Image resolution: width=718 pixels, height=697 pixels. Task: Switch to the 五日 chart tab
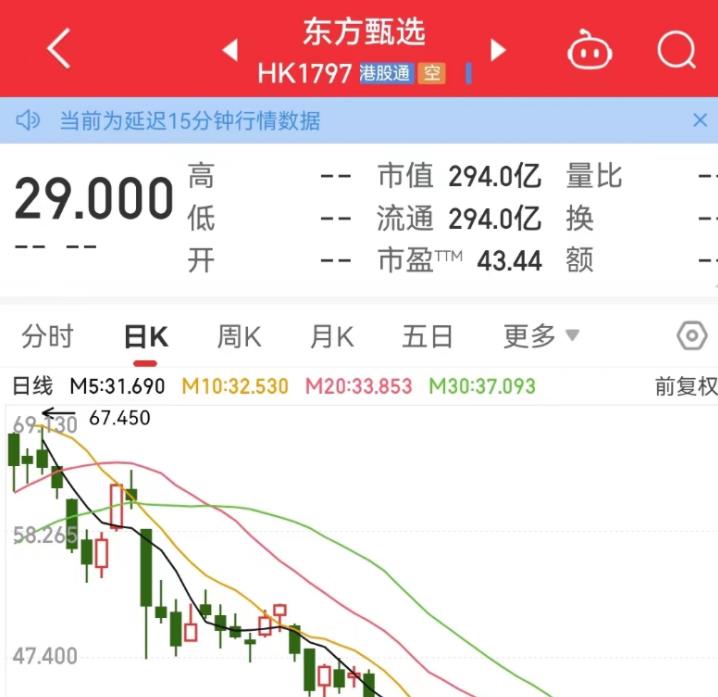(x=427, y=337)
